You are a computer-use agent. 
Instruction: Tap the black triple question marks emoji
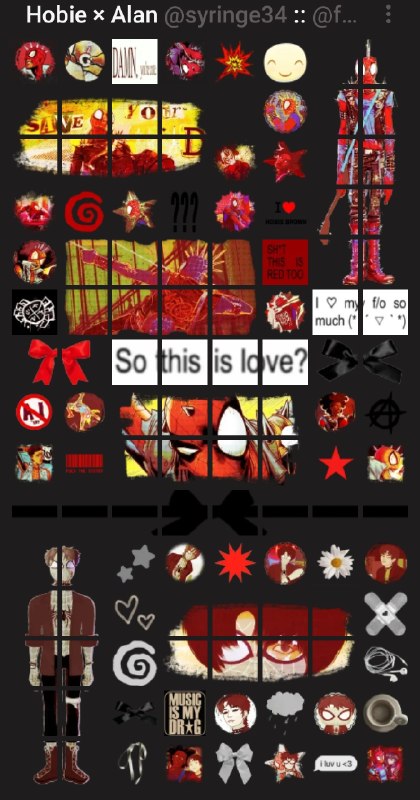pos(185,211)
